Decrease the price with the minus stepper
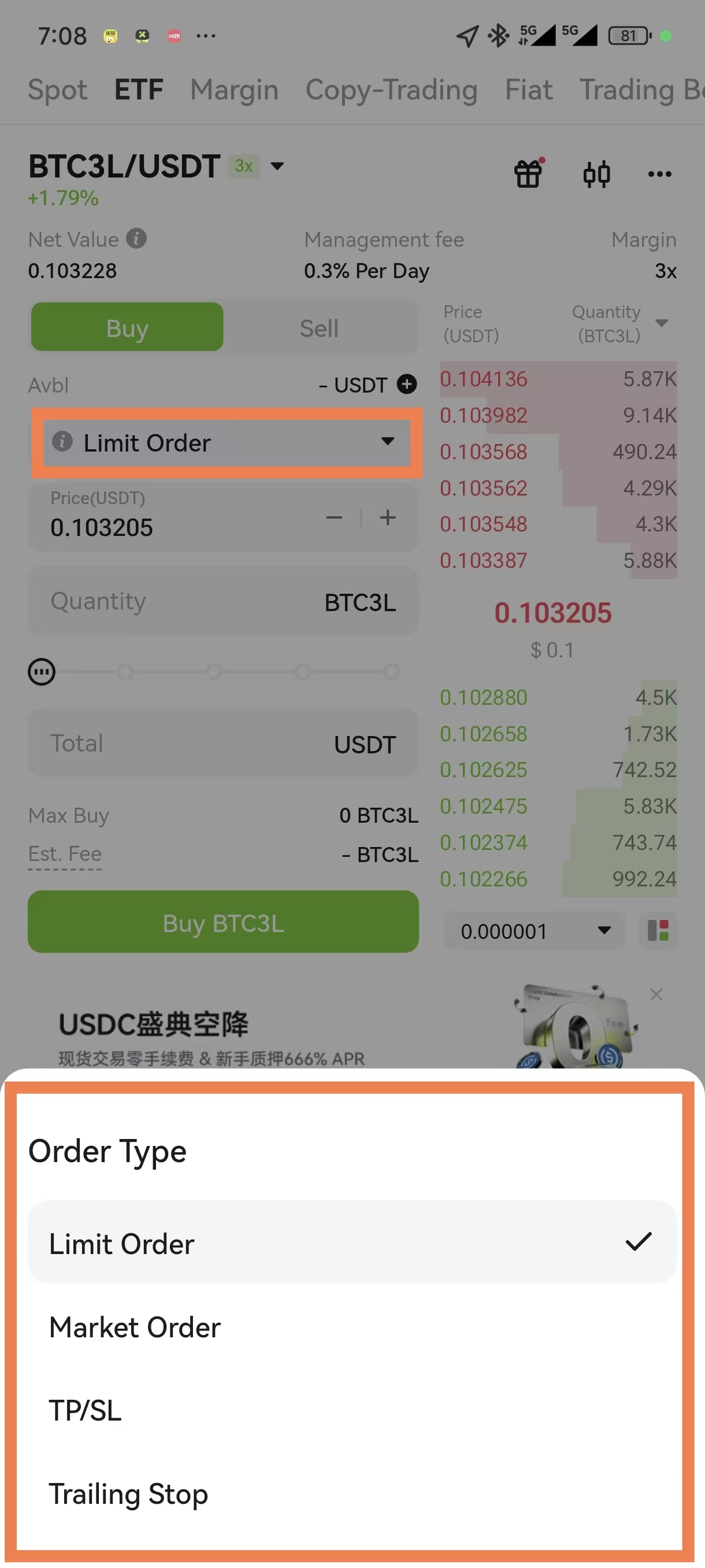This screenshot has width=705, height=1568. (334, 518)
